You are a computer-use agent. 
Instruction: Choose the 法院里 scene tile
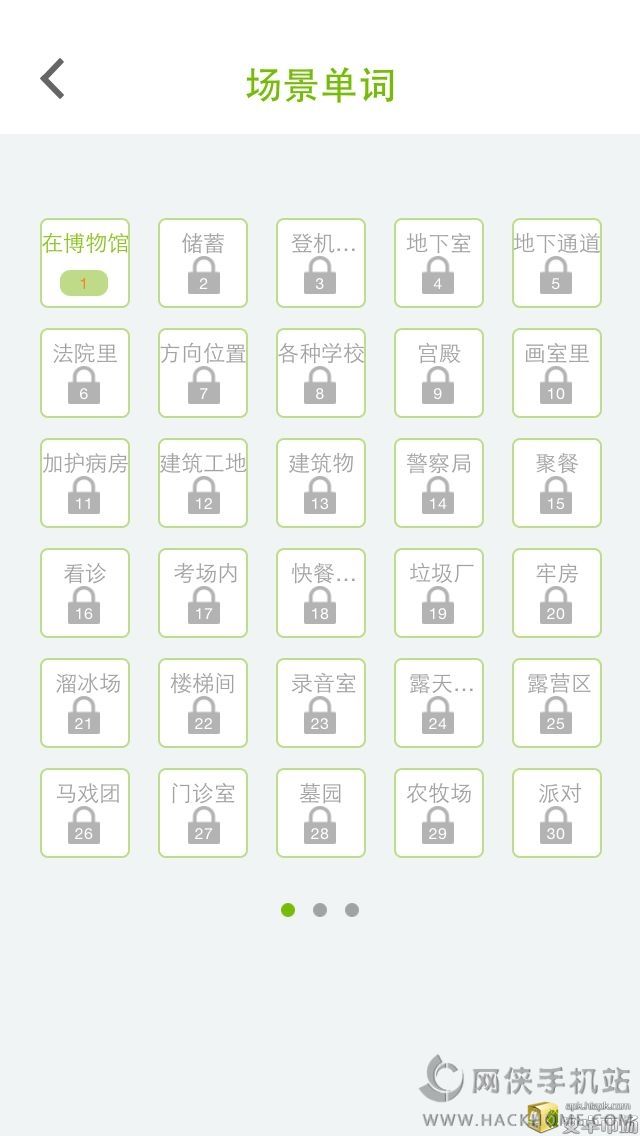coord(85,373)
